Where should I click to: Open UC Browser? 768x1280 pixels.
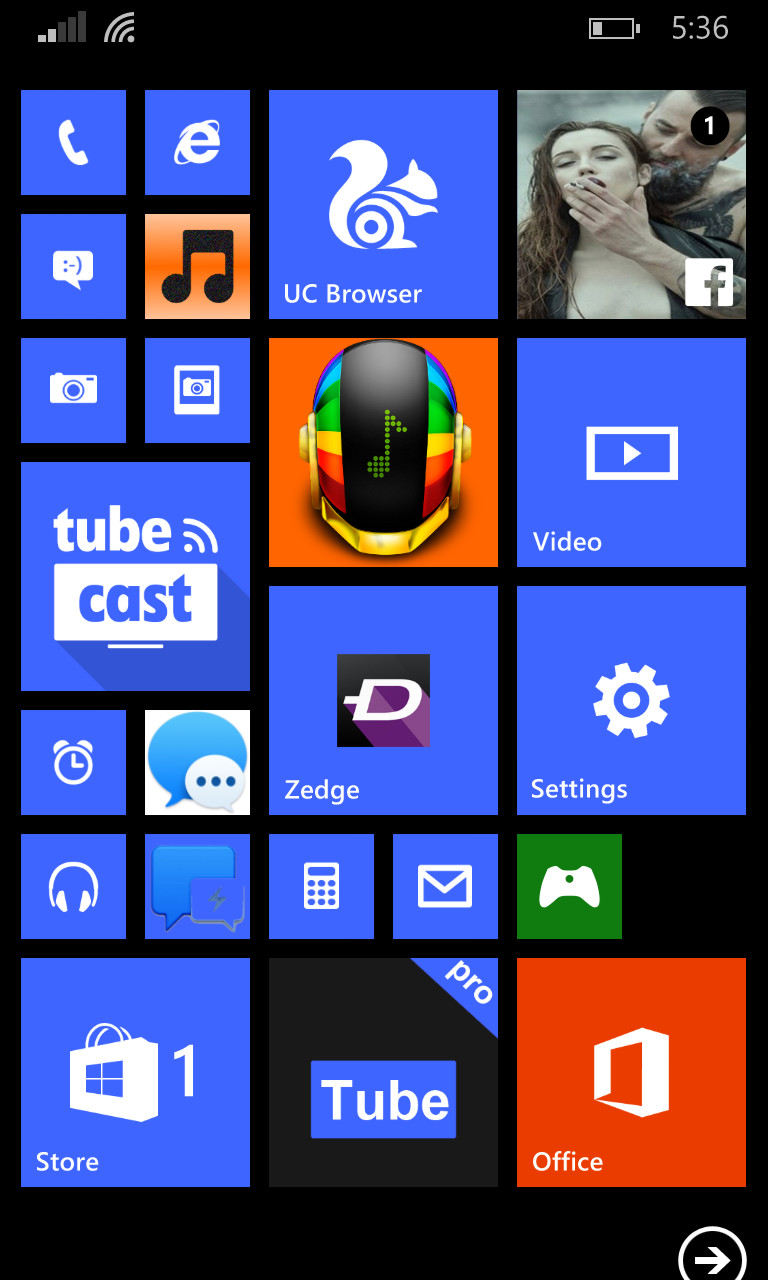383,204
